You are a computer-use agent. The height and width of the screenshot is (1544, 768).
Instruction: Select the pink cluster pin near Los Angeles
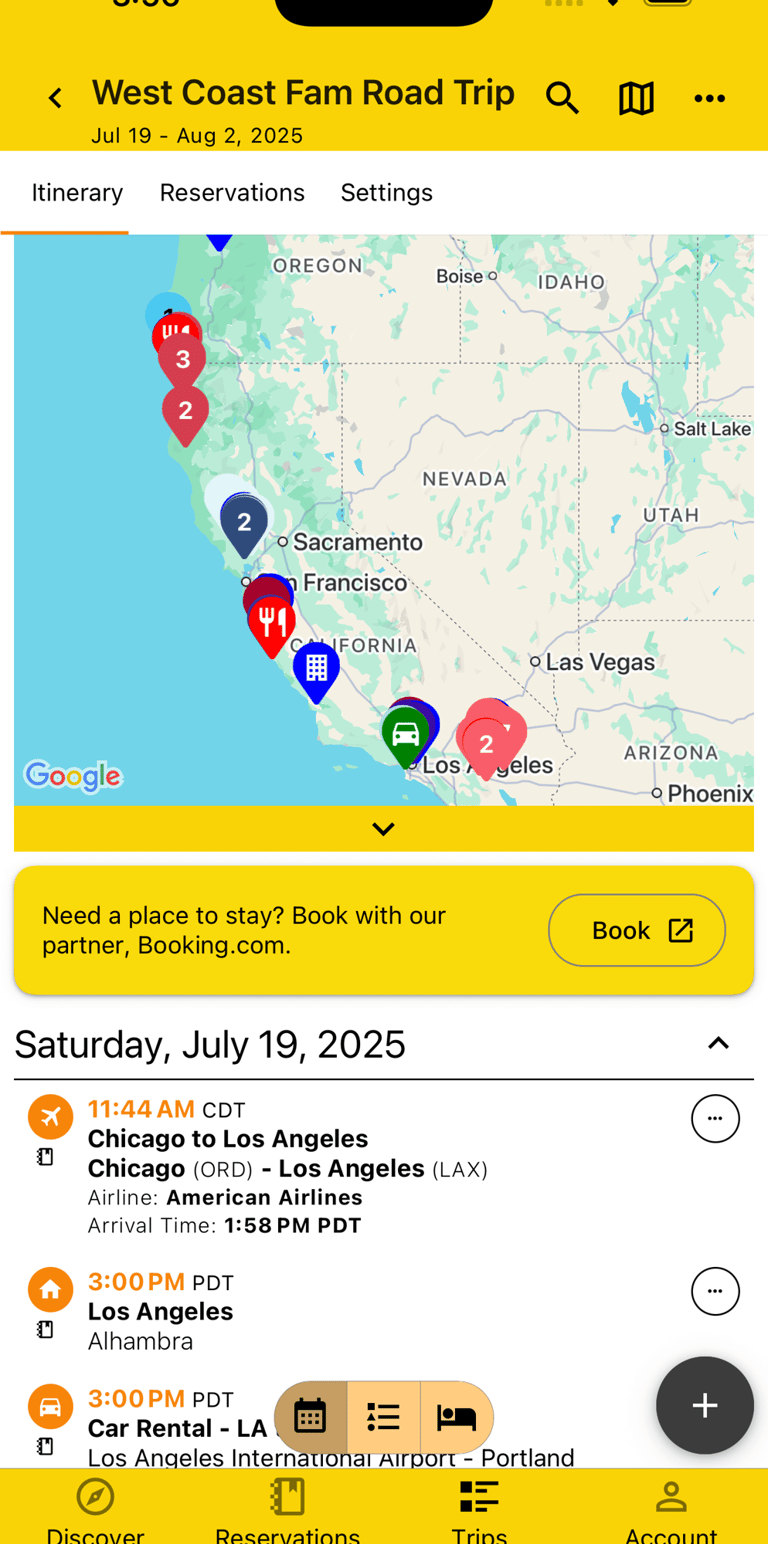489,744
